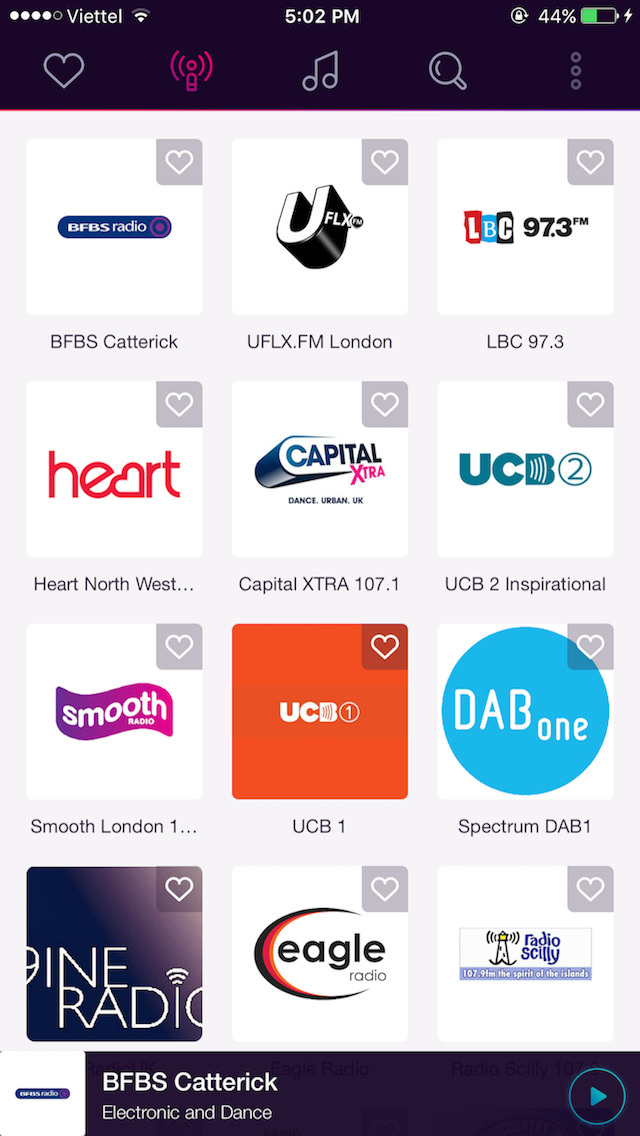Viewport: 640px width, 1136px height.
Task: Favorite the Eagle Radio station
Action: click(x=384, y=889)
